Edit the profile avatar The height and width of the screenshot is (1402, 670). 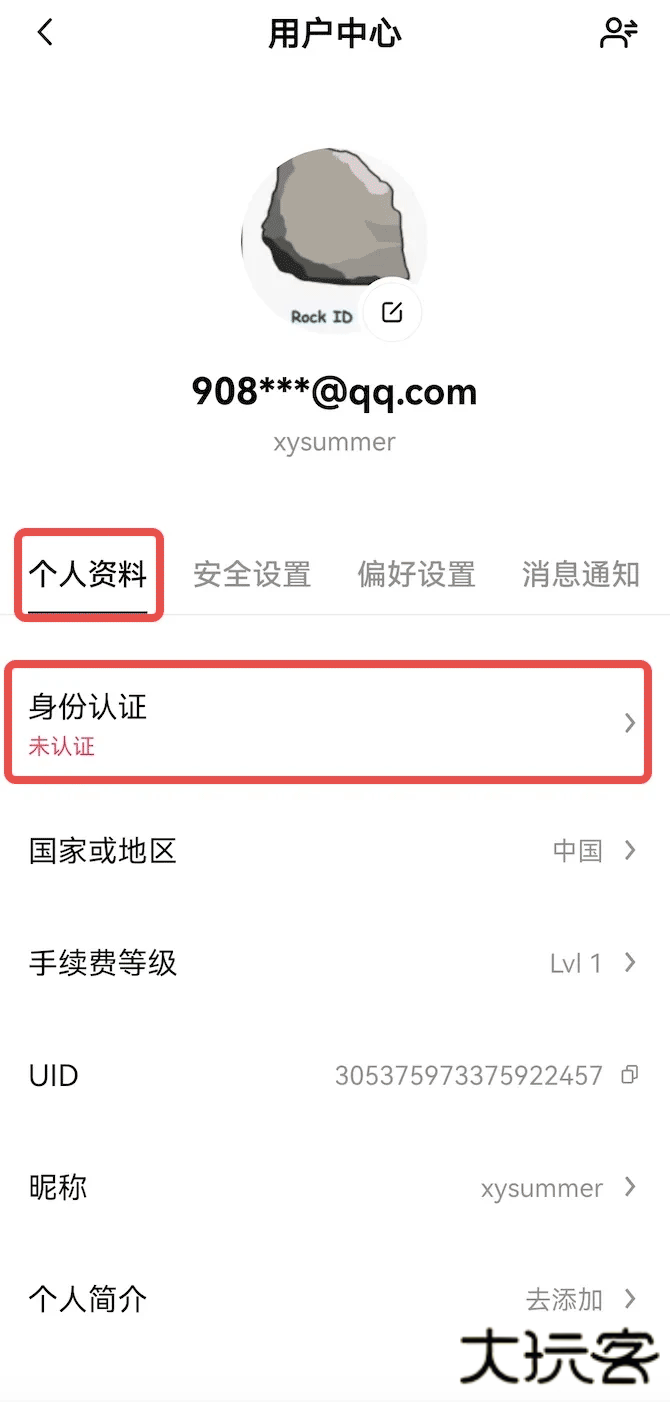click(392, 312)
